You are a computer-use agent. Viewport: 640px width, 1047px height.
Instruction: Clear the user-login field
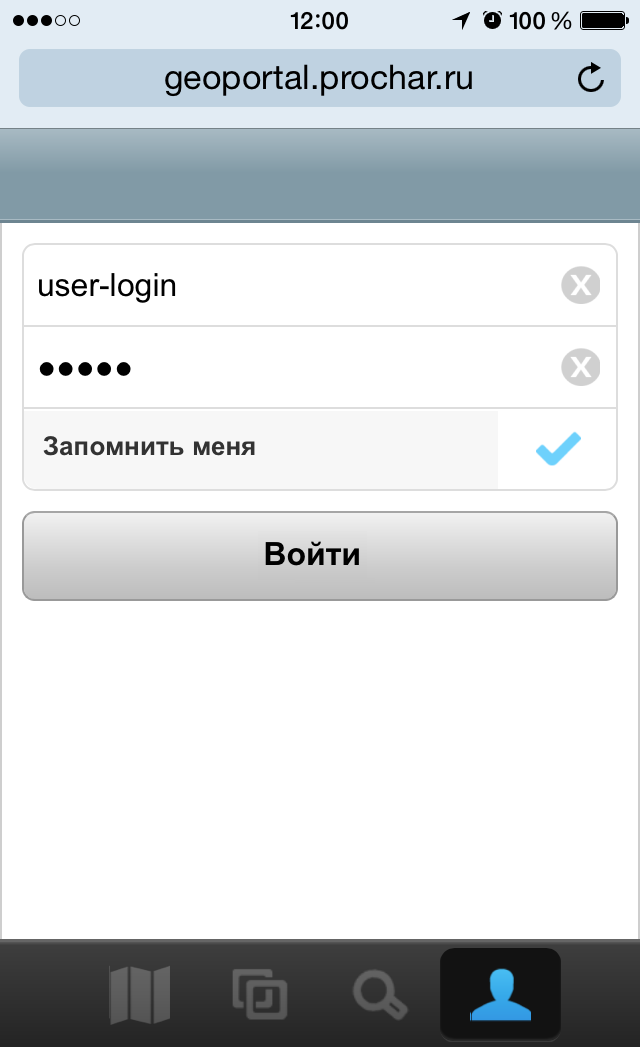[x=580, y=286]
